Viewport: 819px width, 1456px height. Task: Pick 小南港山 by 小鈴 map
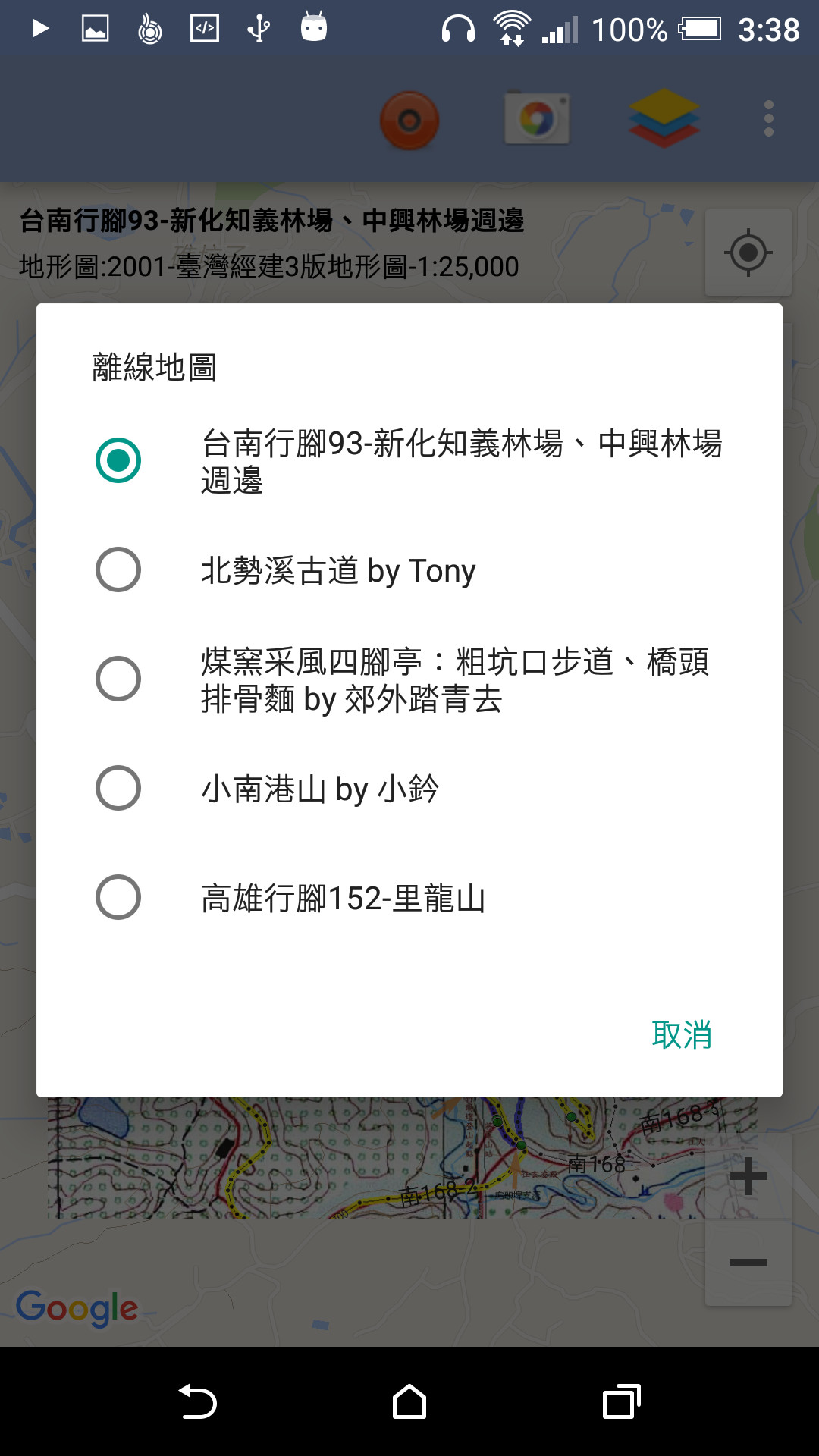(118, 788)
